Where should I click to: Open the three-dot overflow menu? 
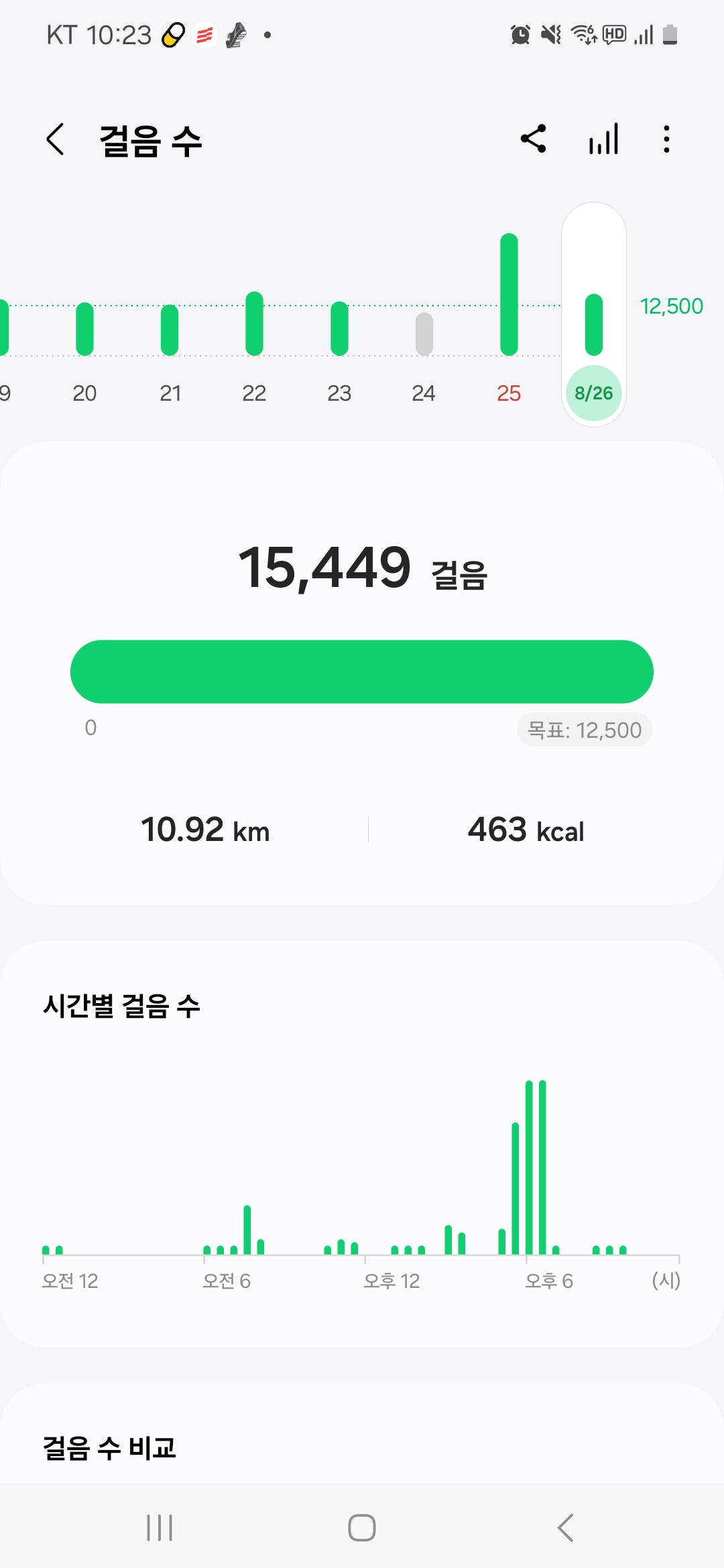point(666,139)
